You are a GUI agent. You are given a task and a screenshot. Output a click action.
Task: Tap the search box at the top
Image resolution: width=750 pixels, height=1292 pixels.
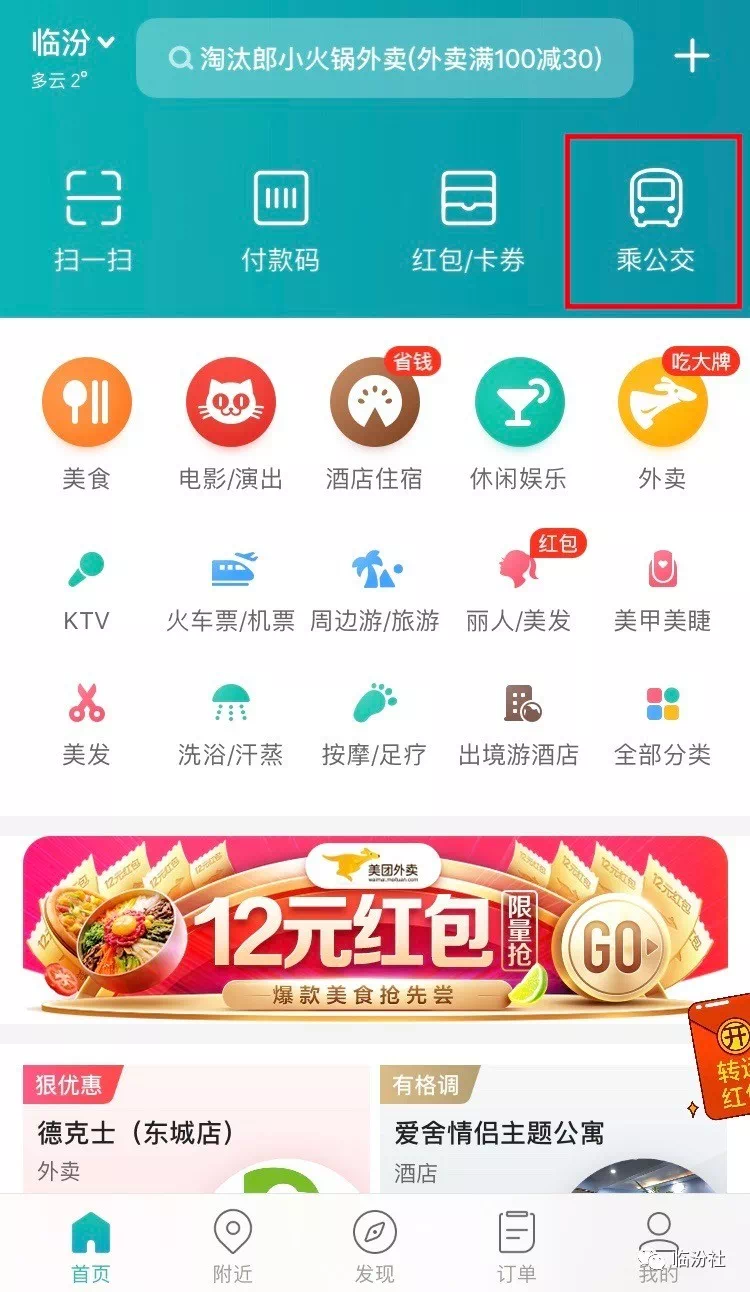[384, 59]
